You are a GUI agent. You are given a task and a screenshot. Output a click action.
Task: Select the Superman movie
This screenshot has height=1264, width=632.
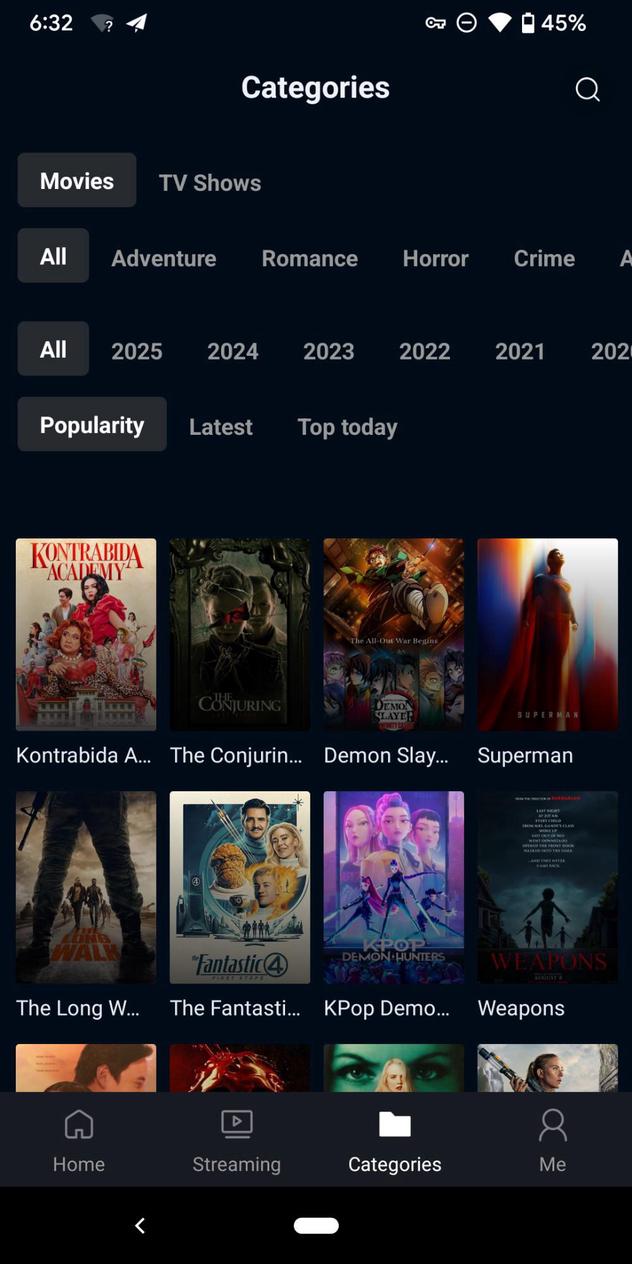click(x=548, y=634)
